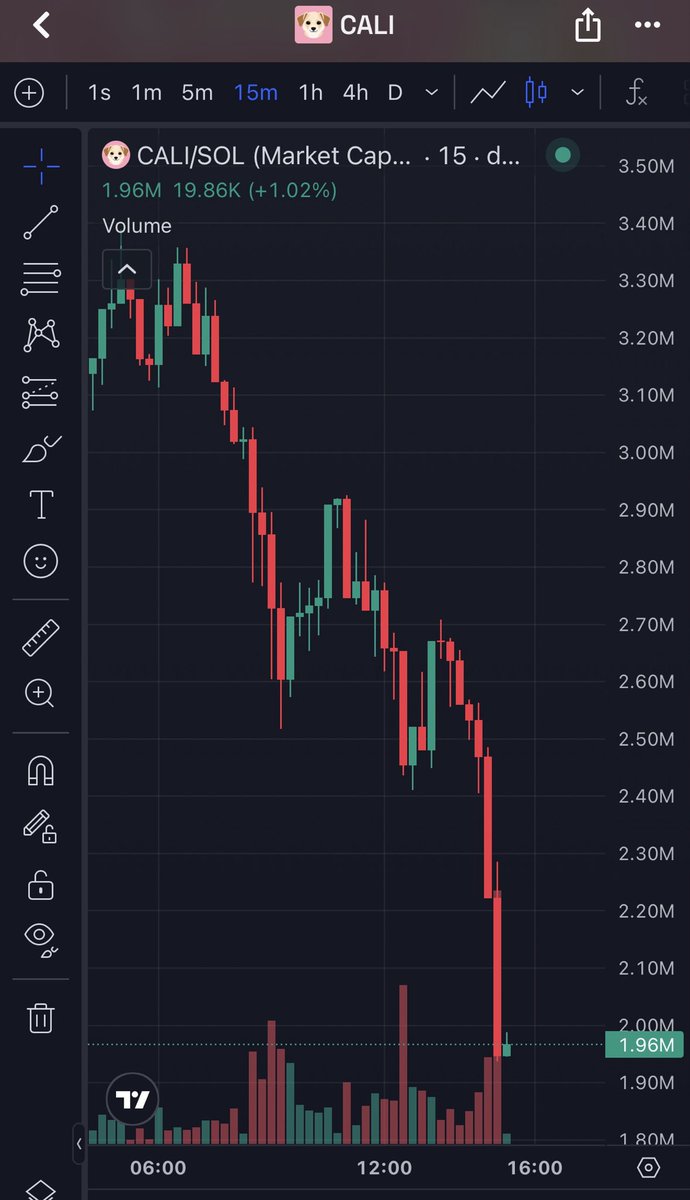Add a symbol with the plus icon
The width and height of the screenshot is (690, 1200).
coord(29,93)
